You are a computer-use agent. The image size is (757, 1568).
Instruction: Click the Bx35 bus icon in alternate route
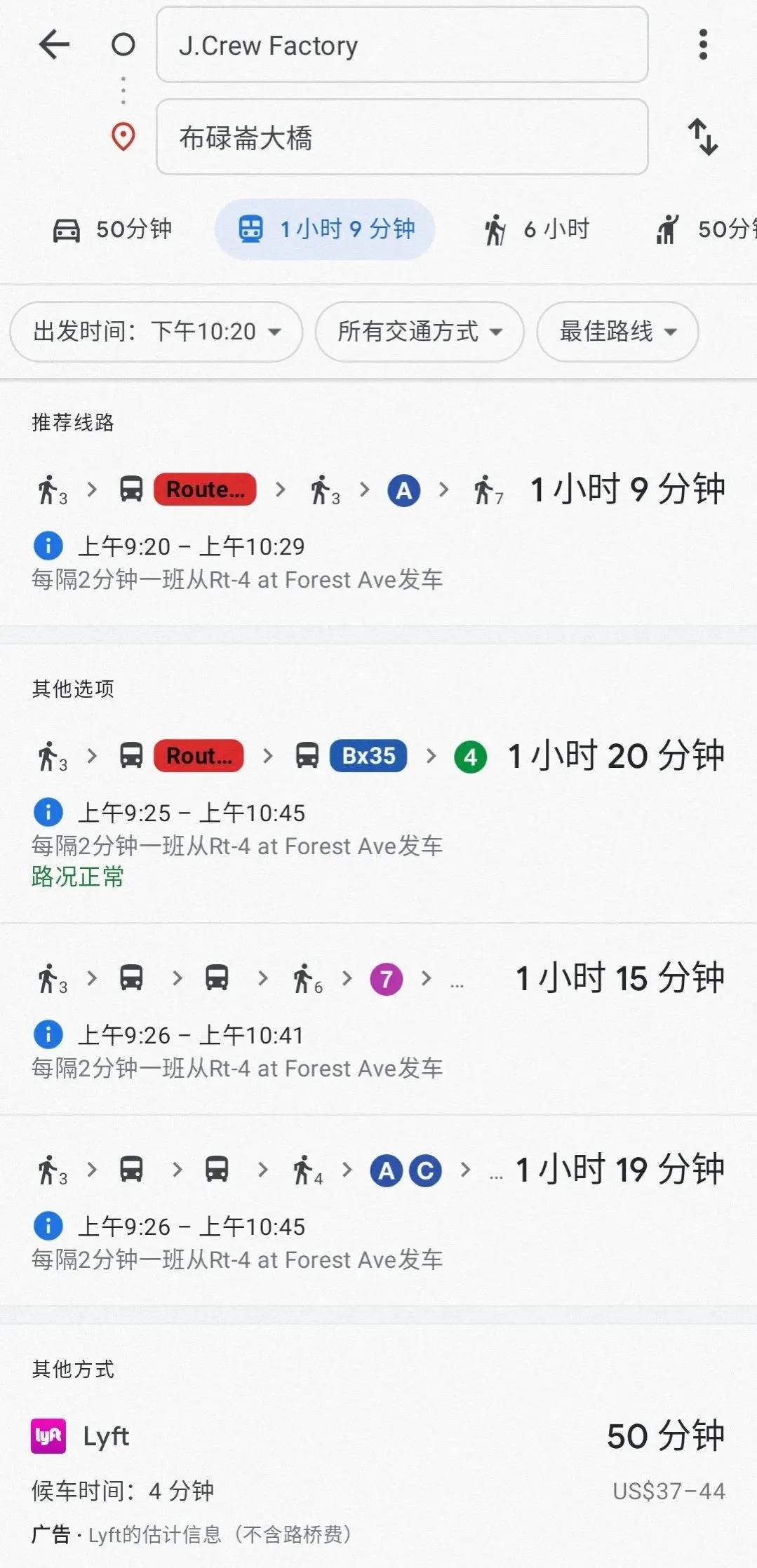pos(368,756)
